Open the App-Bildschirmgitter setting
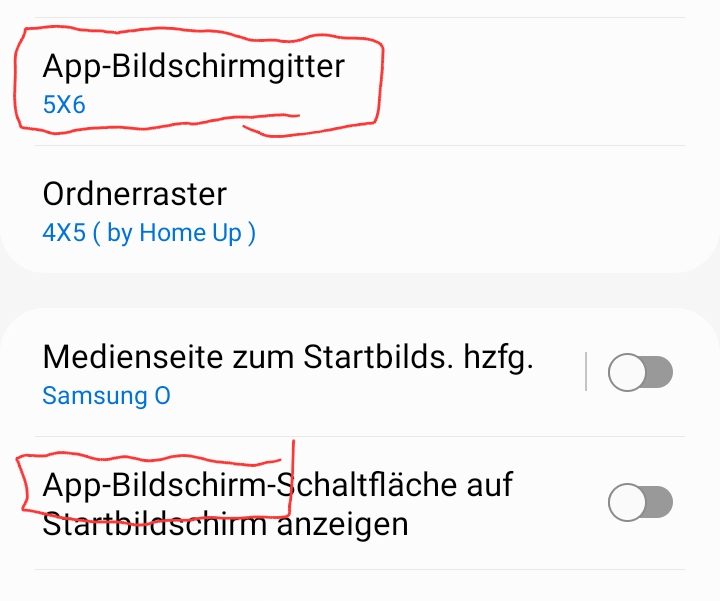 (x=193, y=82)
